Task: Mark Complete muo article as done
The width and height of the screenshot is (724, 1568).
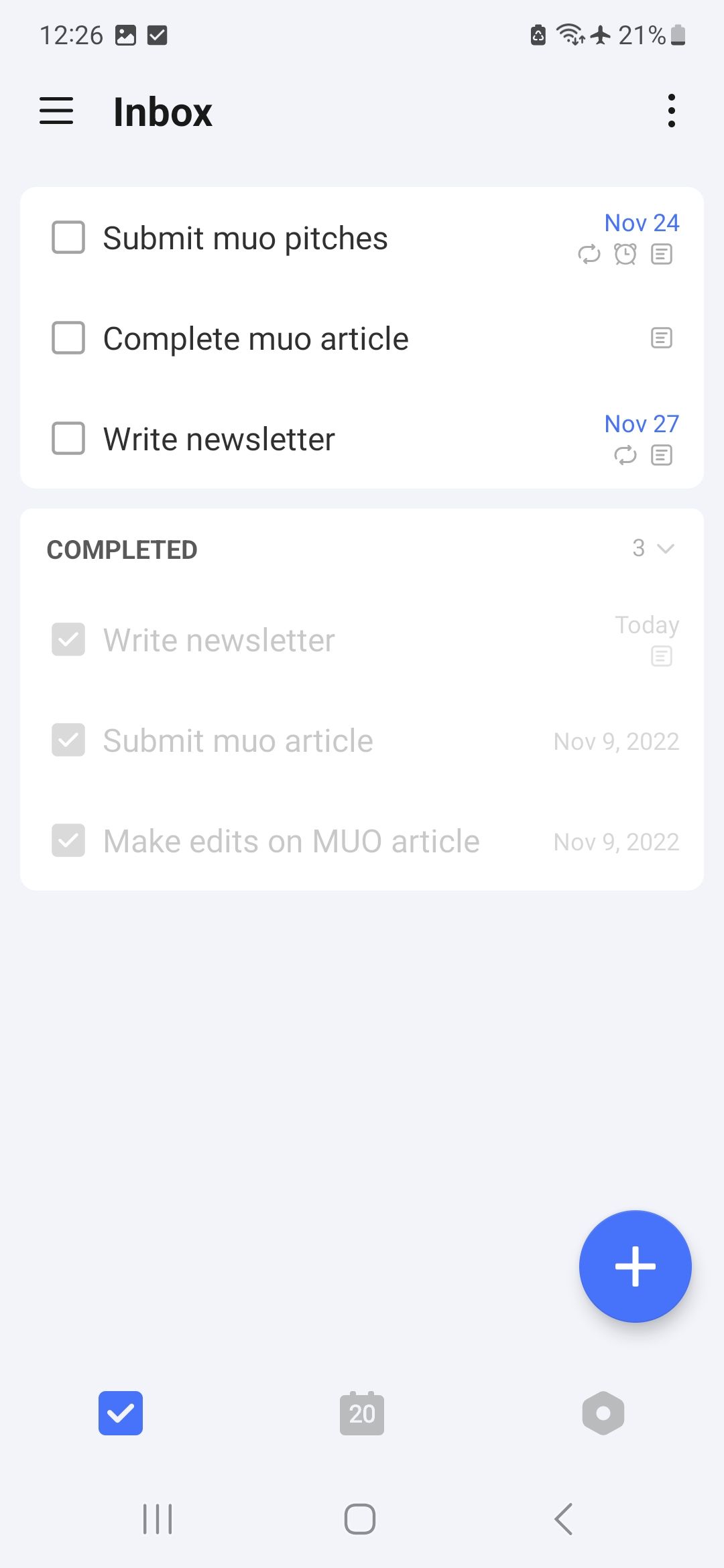Action: click(68, 338)
